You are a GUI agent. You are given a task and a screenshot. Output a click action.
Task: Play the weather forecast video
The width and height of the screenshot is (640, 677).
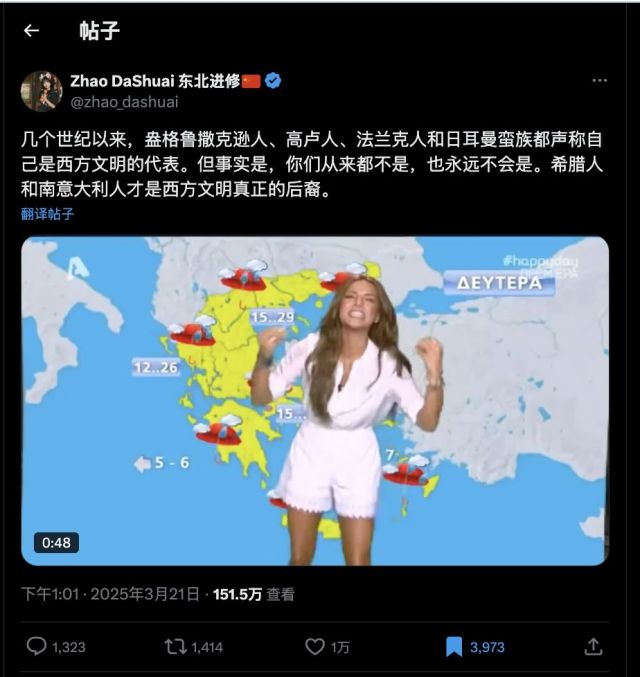pyautogui.click(x=314, y=400)
